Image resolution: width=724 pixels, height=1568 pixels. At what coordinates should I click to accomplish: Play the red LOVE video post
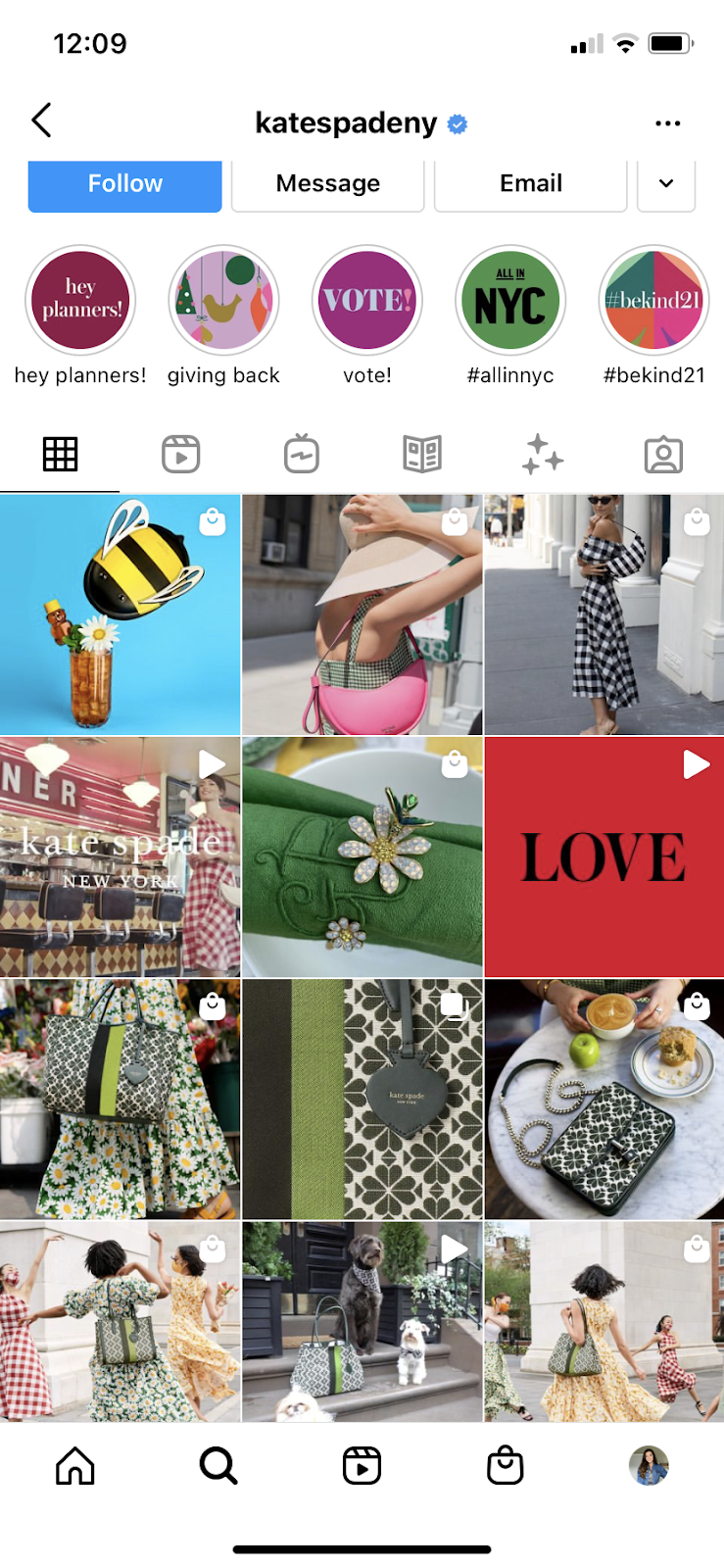click(x=604, y=857)
